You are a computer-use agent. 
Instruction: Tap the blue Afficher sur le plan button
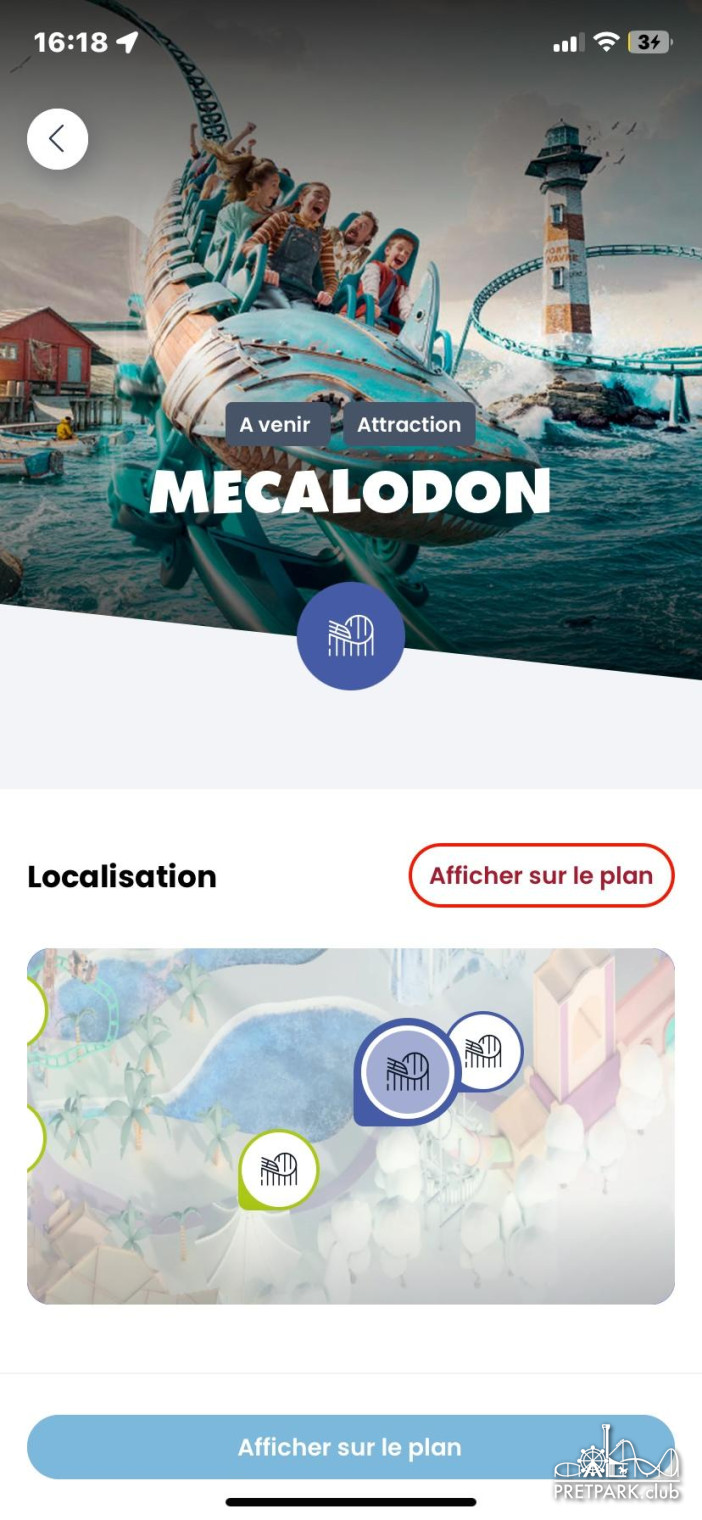[x=350, y=1447]
